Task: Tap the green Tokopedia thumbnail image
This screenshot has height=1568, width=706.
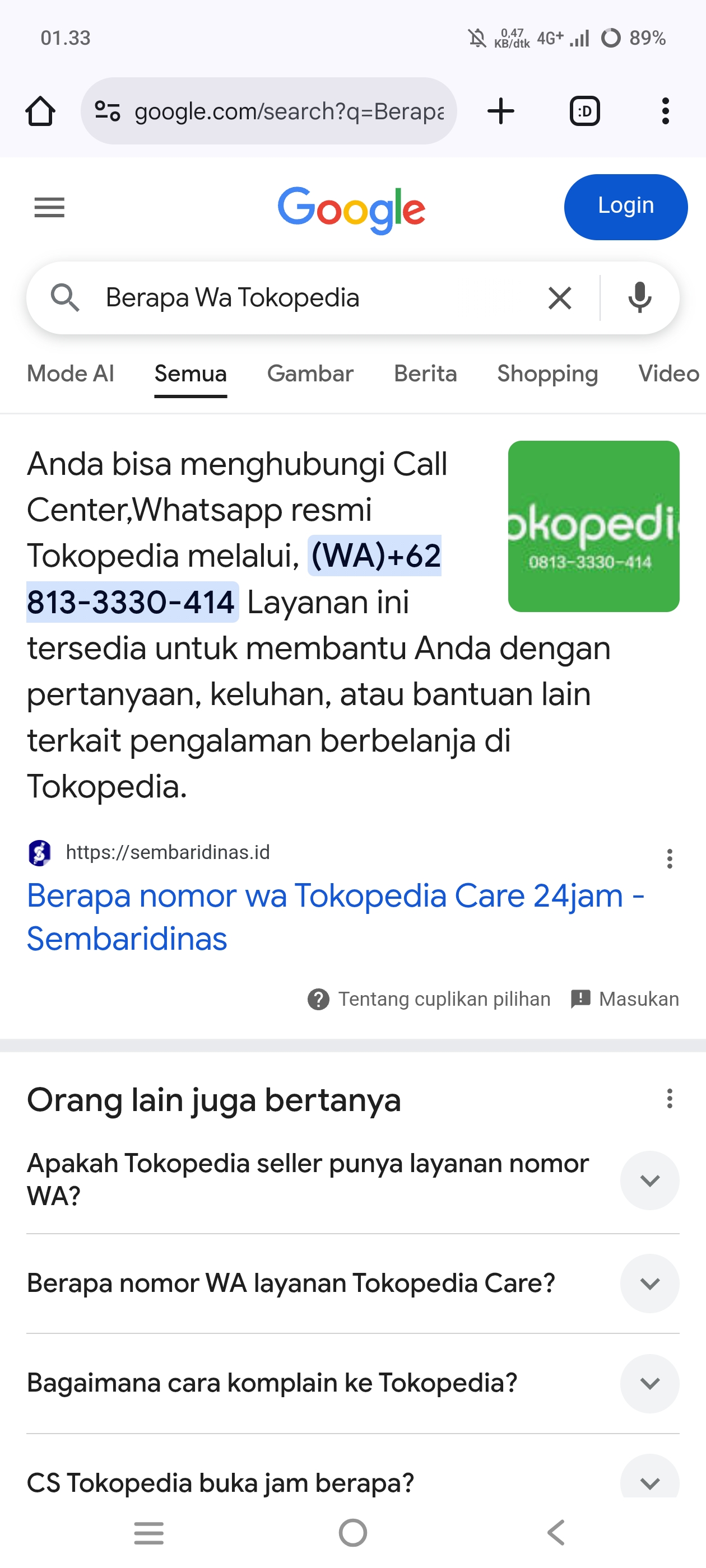Action: click(593, 526)
